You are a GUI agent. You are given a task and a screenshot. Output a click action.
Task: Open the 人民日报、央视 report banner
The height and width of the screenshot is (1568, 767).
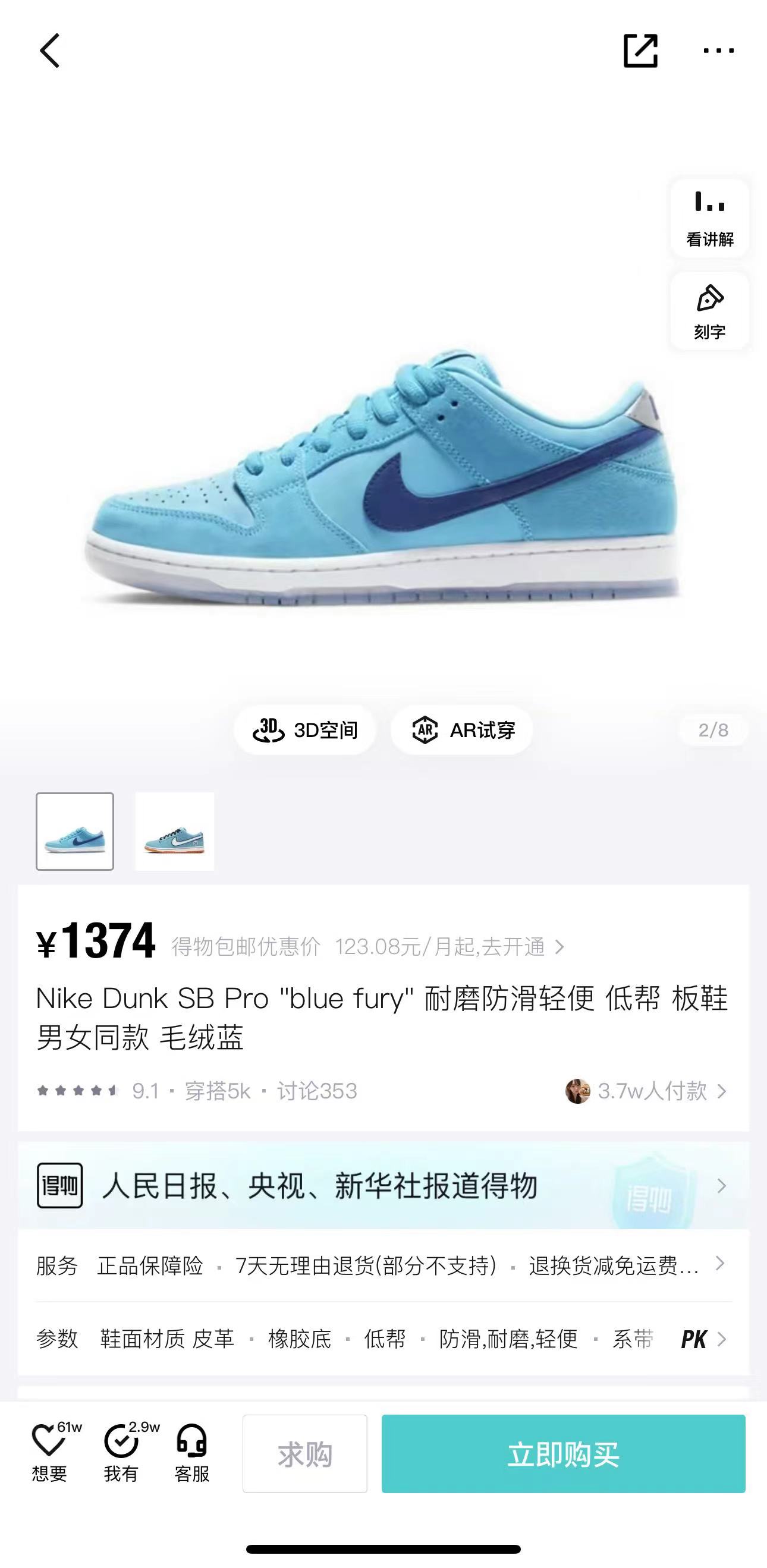point(383,1186)
